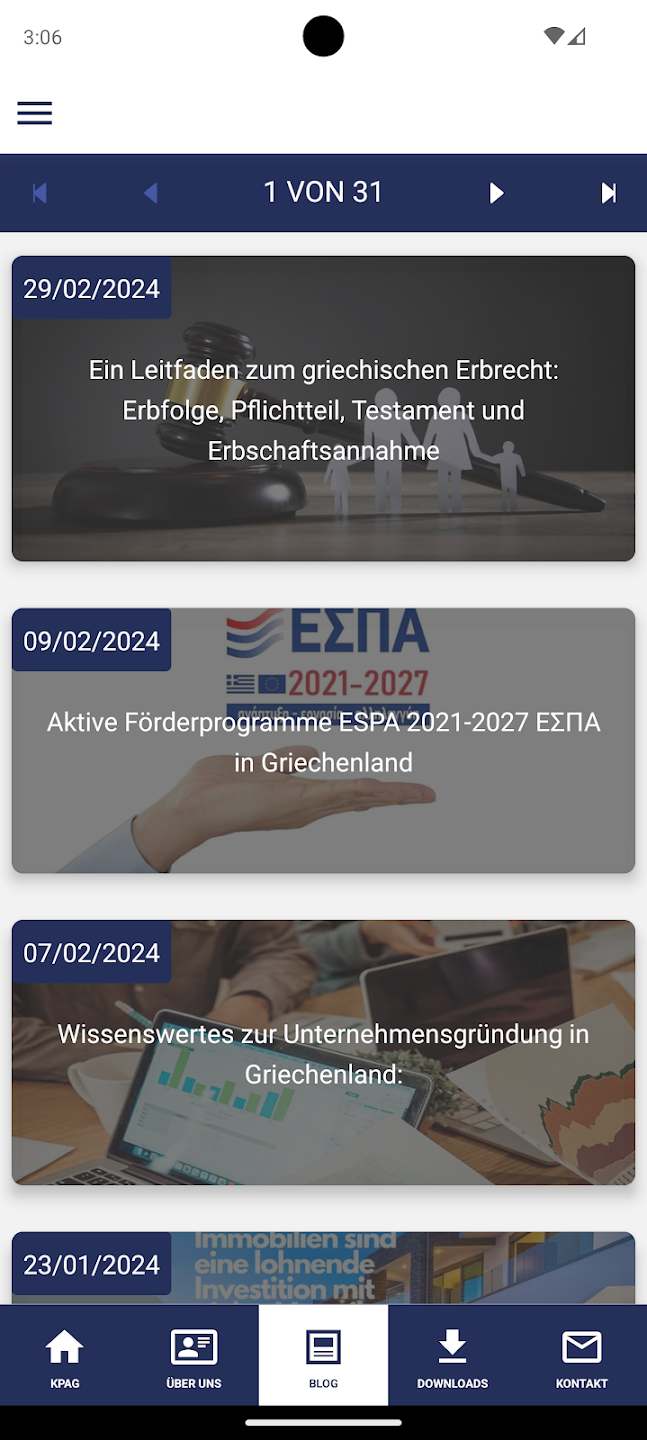Switch to the Über Uns tab

(x=194, y=1356)
